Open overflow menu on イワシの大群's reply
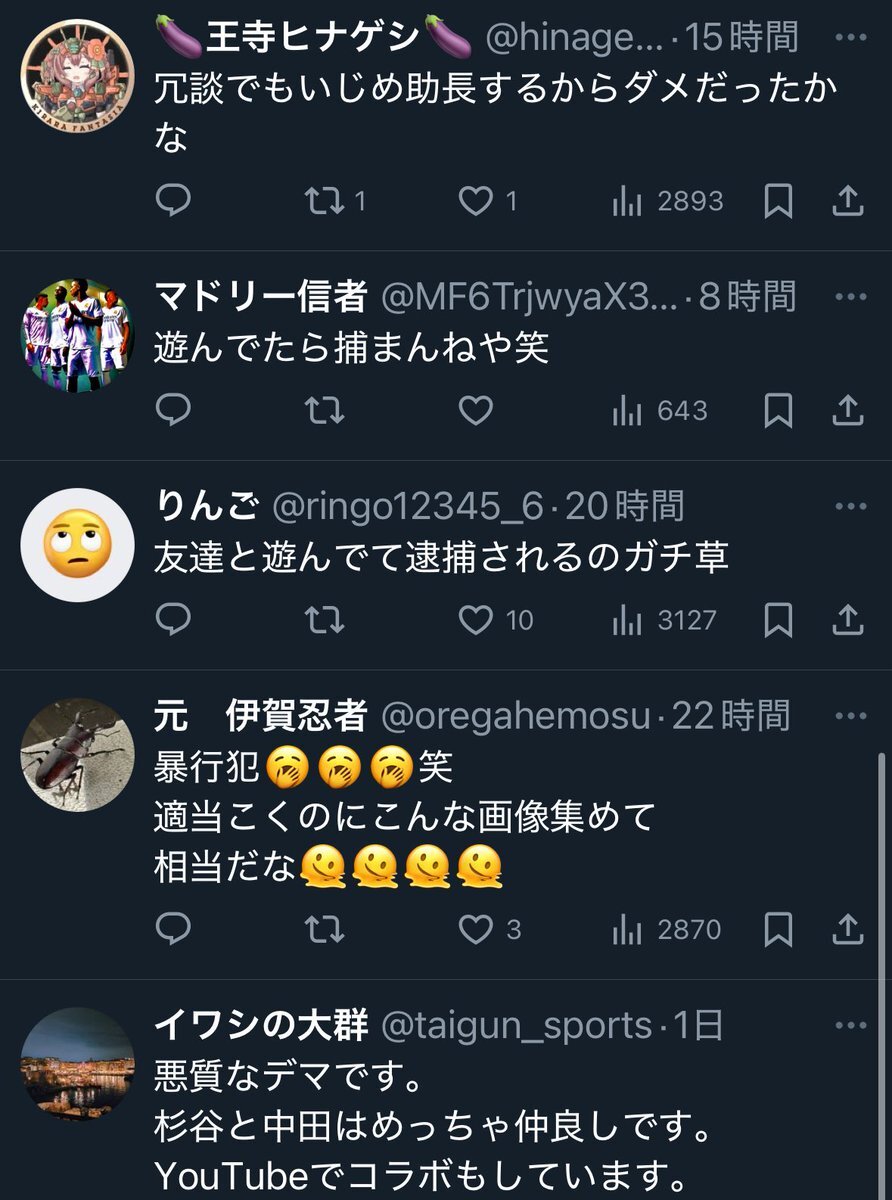Image resolution: width=892 pixels, height=1200 pixels. click(x=850, y=1027)
